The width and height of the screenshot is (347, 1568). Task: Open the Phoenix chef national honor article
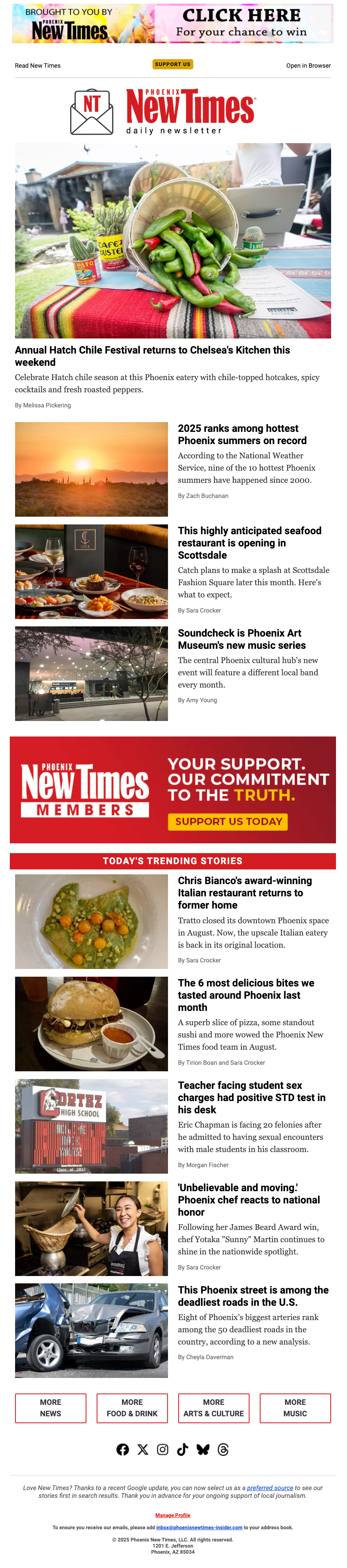(248, 1199)
